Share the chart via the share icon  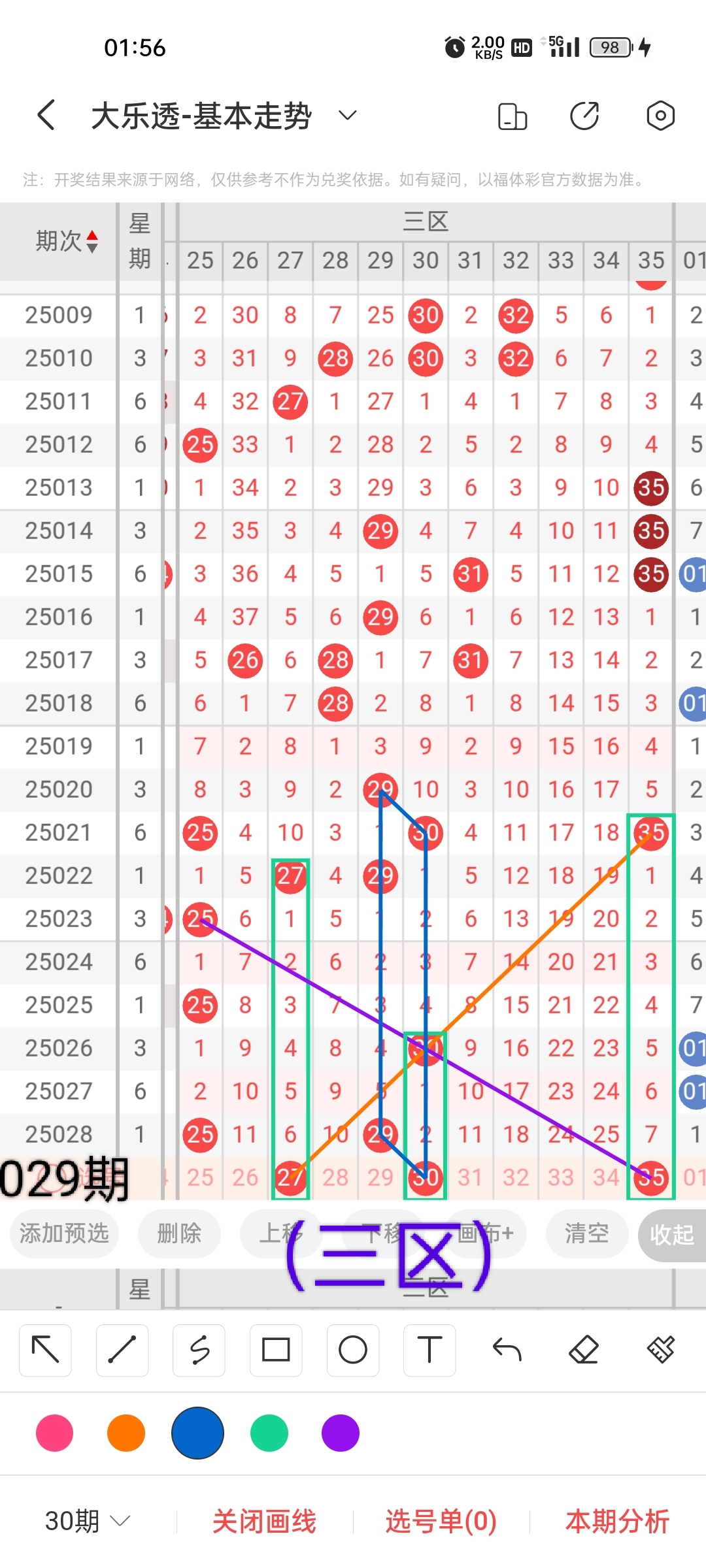[x=584, y=116]
